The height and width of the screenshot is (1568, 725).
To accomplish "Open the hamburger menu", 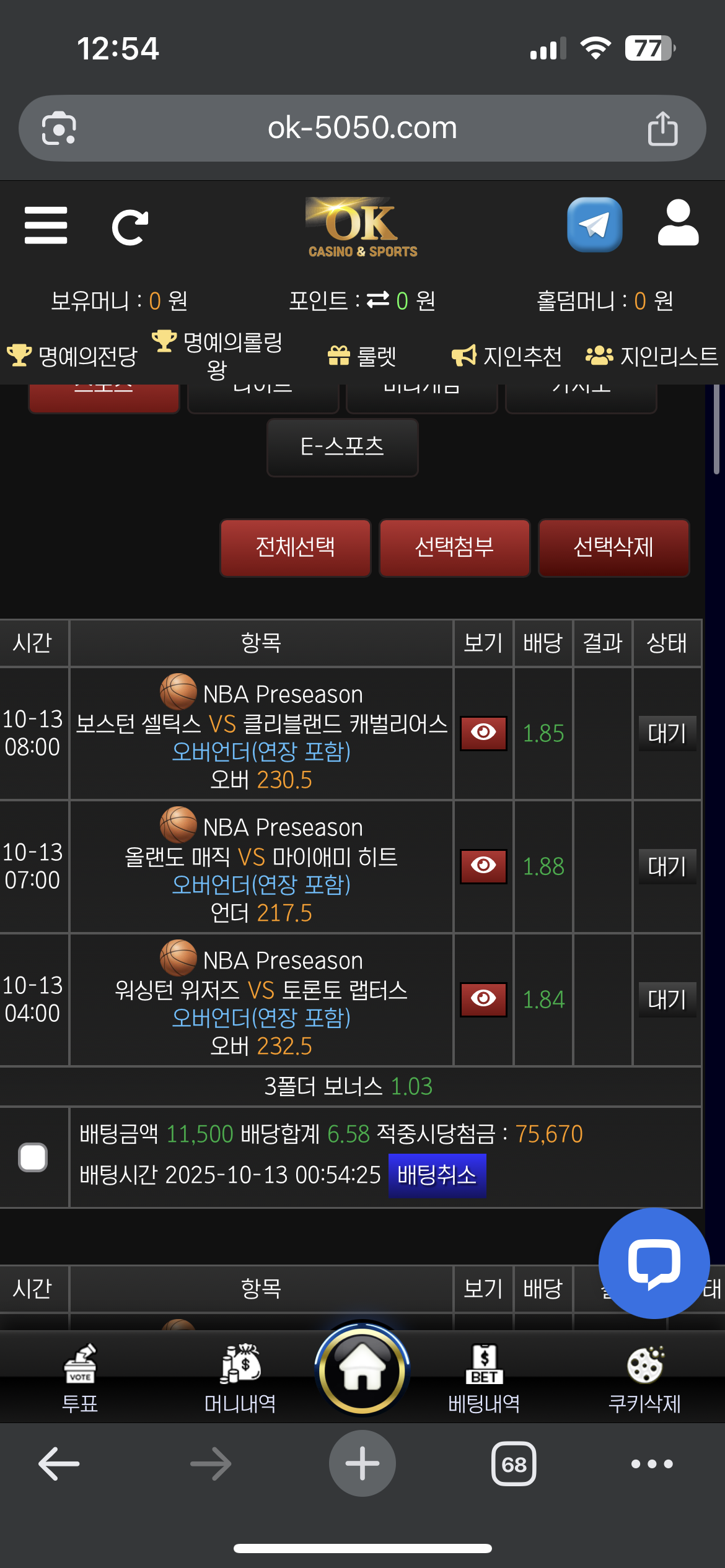I will pos(46,225).
